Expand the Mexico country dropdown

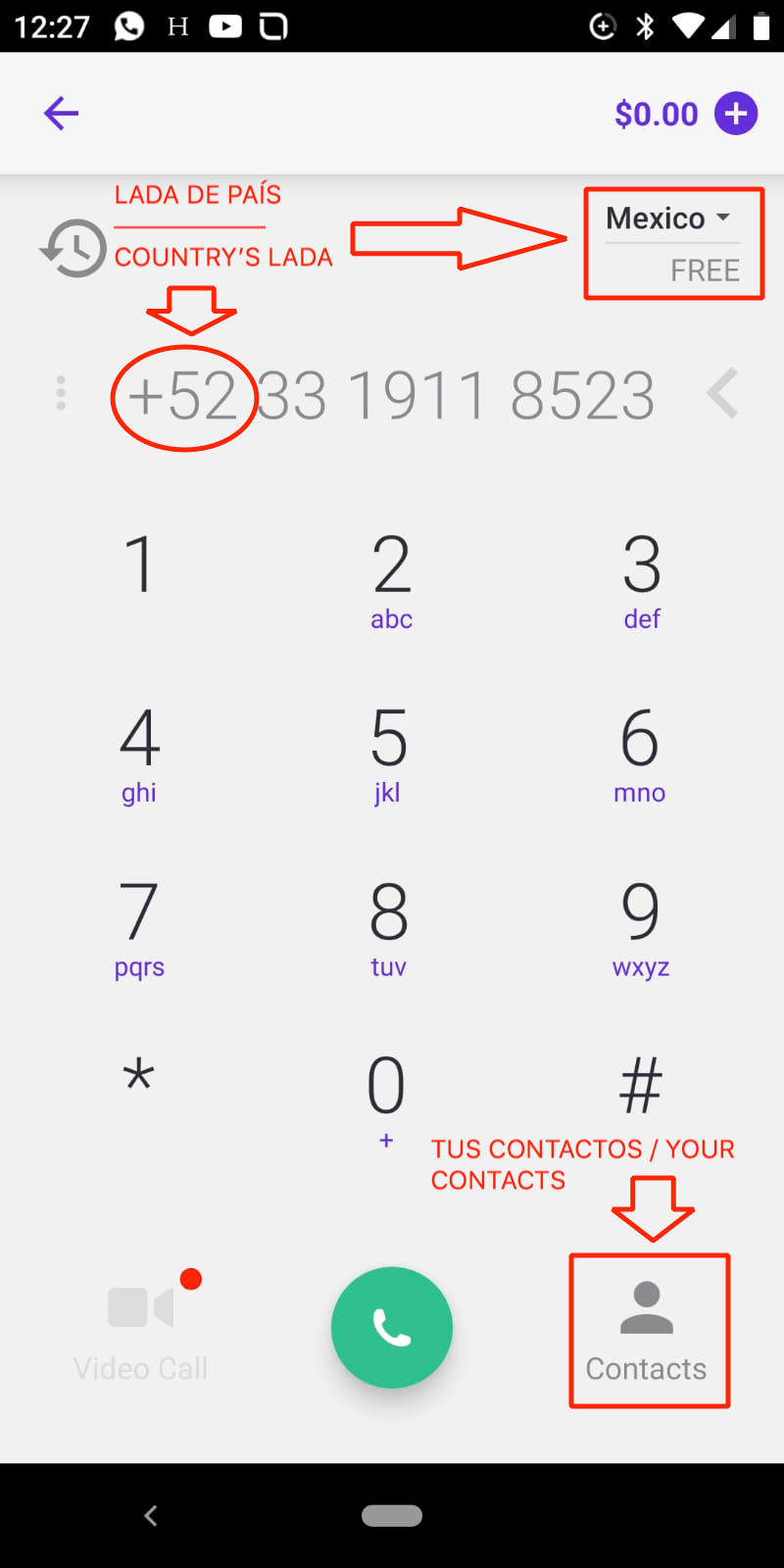point(669,218)
